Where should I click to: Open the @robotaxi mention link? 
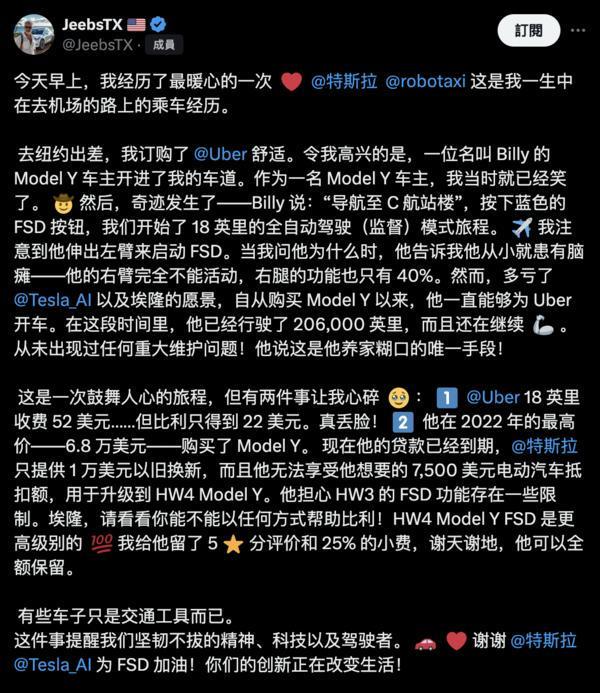[x=425, y=82]
